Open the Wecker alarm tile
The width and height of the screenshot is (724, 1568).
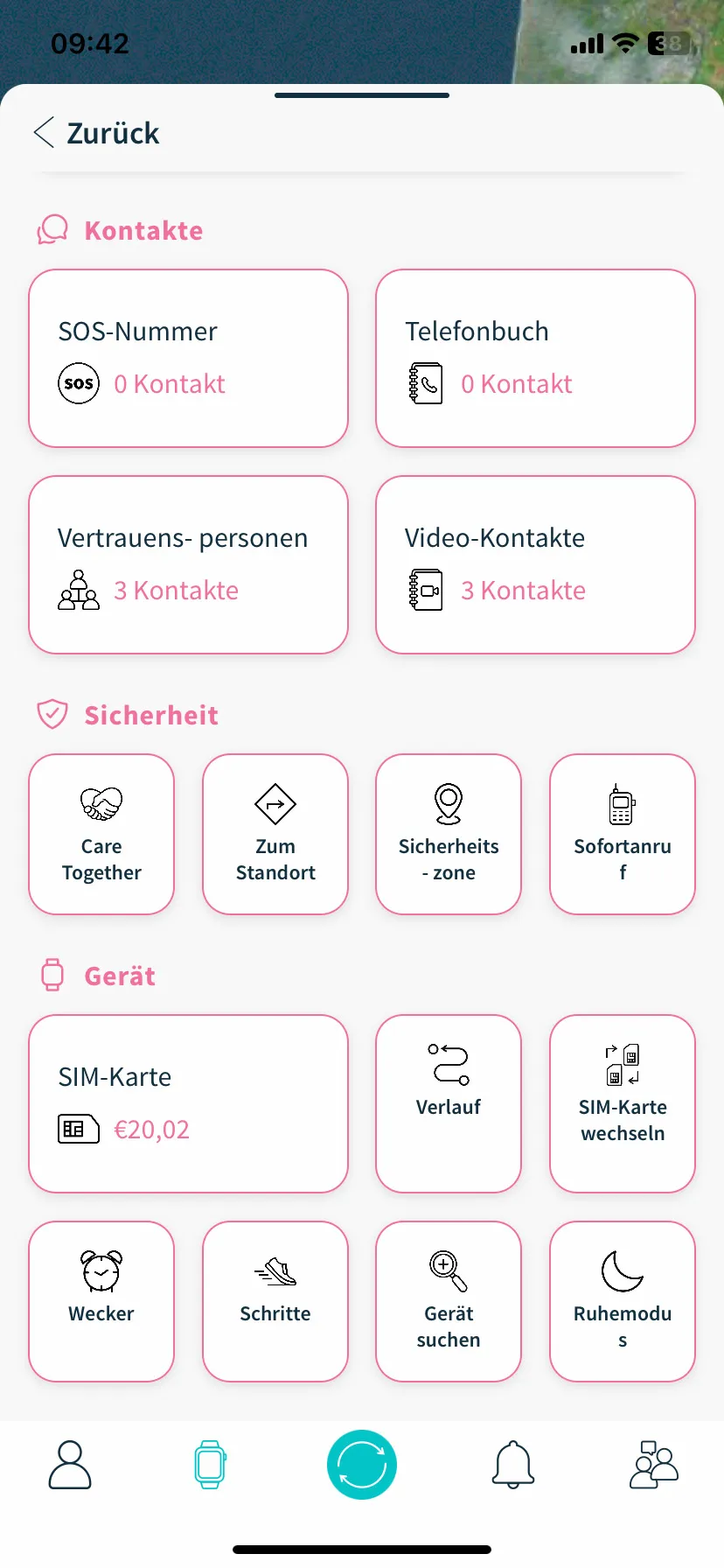click(x=101, y=1301)
